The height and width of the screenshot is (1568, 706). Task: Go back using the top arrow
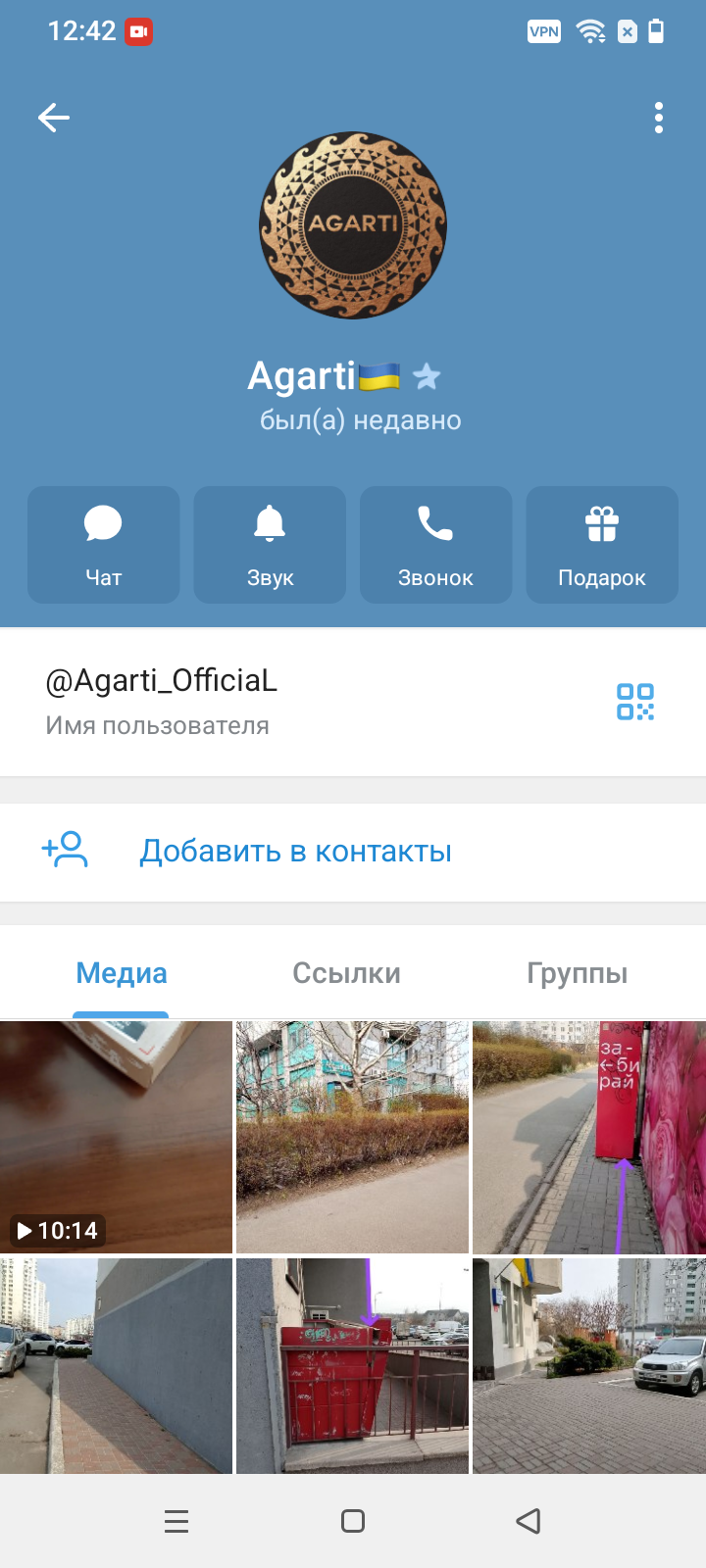coord(54,119)
